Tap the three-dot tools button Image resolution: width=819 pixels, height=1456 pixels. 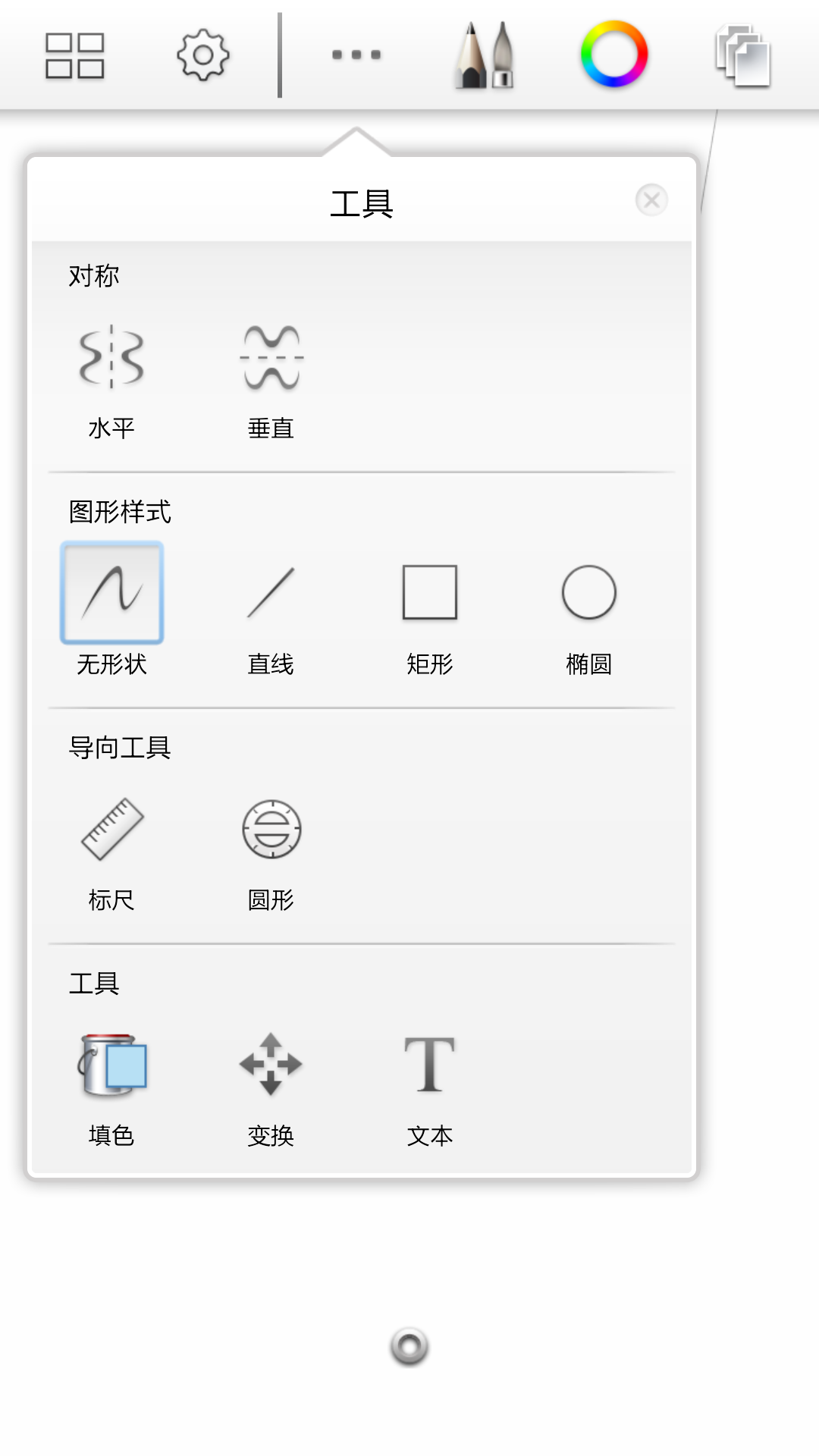tap(356, 55)
